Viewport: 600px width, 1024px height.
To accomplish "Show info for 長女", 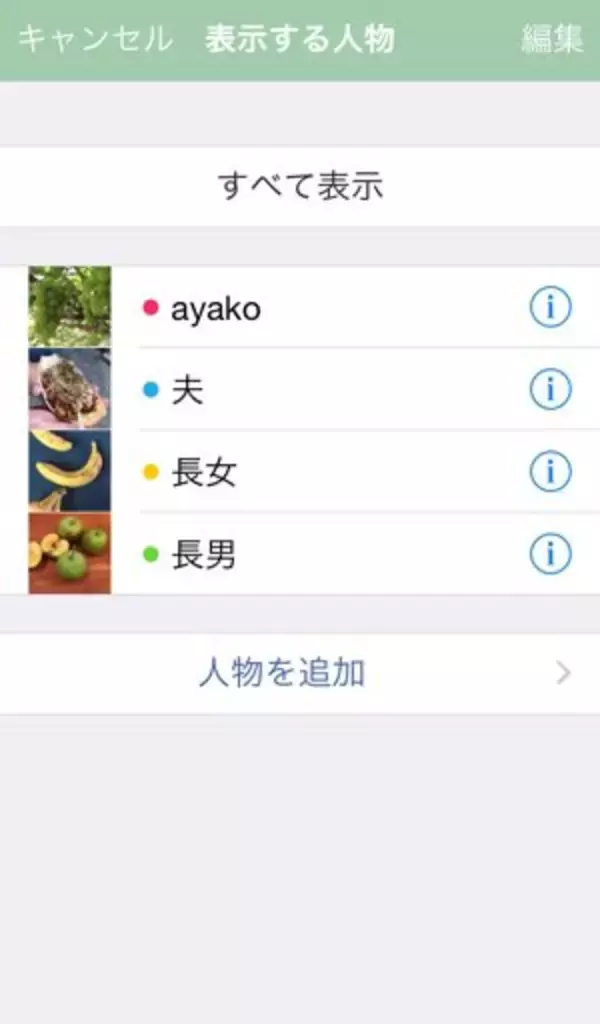I will point(550,473).
